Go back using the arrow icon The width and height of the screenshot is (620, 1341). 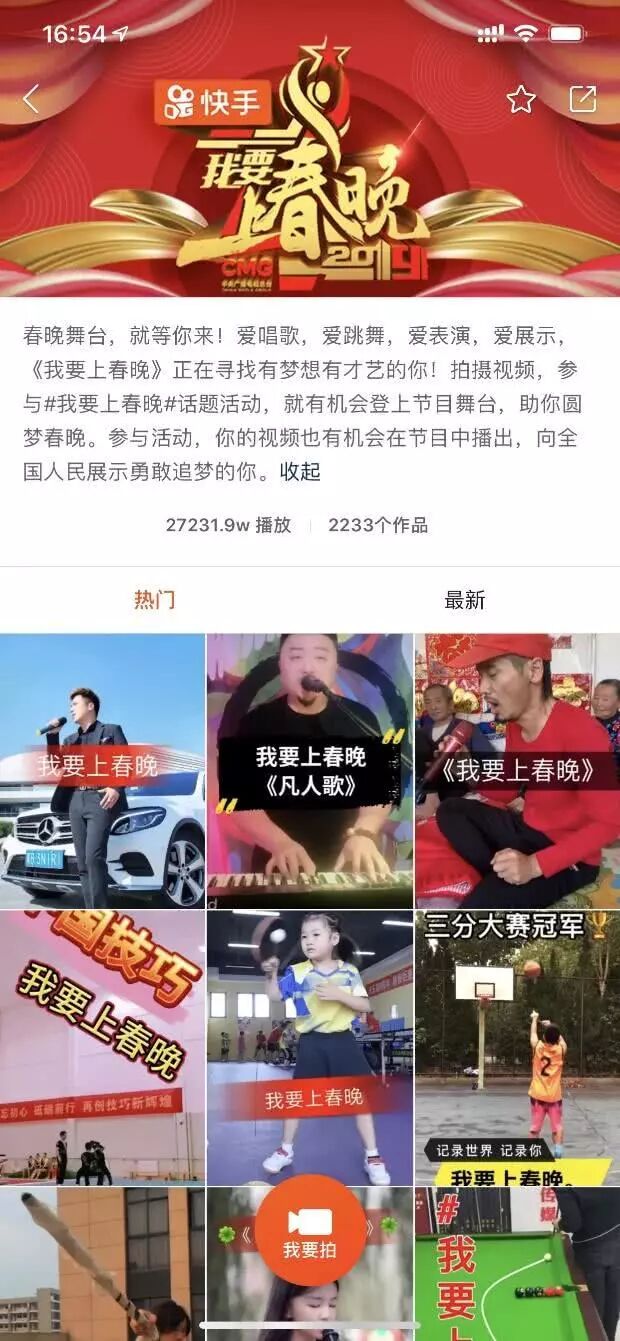click(x=32, y=99)
